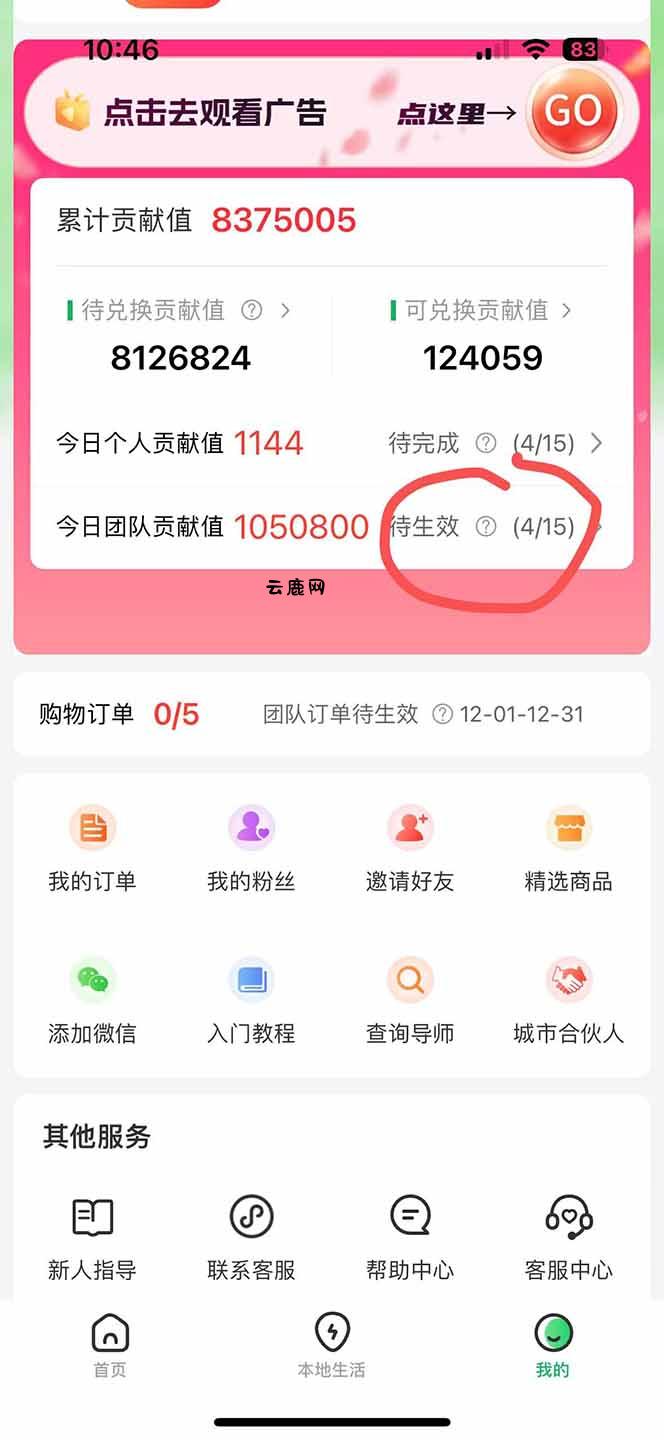Viewport: 664px width, 1440px height.
Task: Tap the GO button to watch ads
Action: point(573,111)
